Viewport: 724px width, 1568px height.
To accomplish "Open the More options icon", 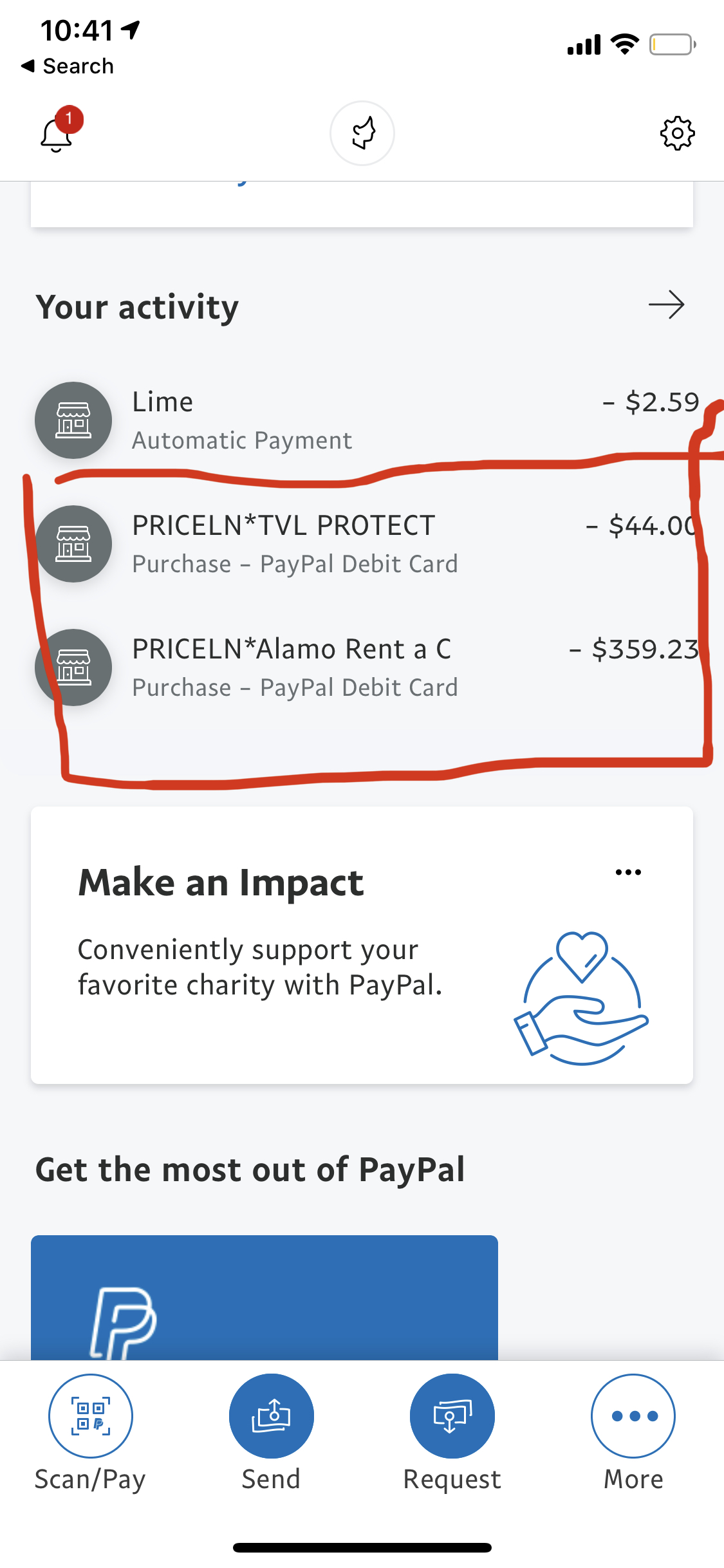I will click(x=633, y=1415).
